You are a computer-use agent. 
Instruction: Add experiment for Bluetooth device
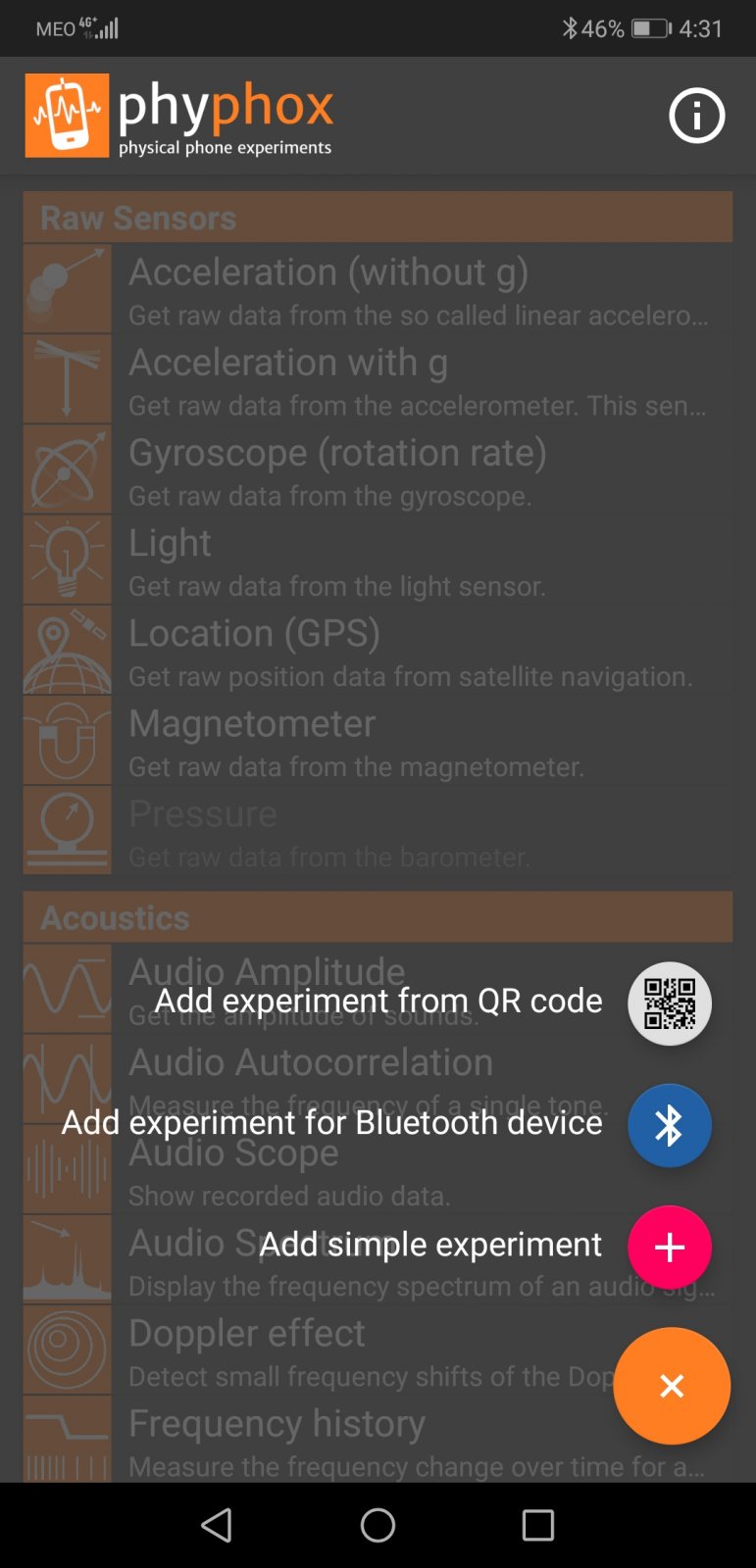[x=669, y=1125]
